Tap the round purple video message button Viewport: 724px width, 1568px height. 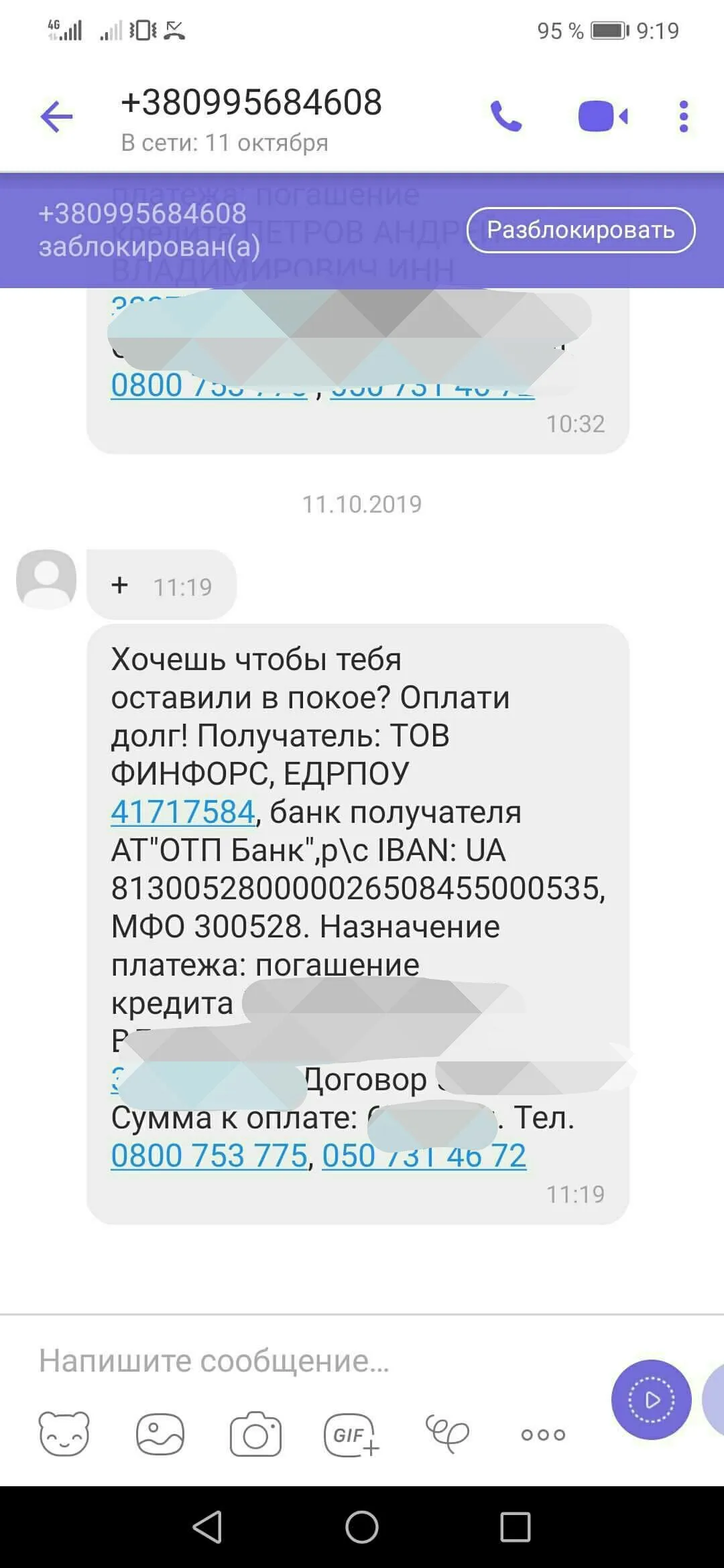point(651,1400)
